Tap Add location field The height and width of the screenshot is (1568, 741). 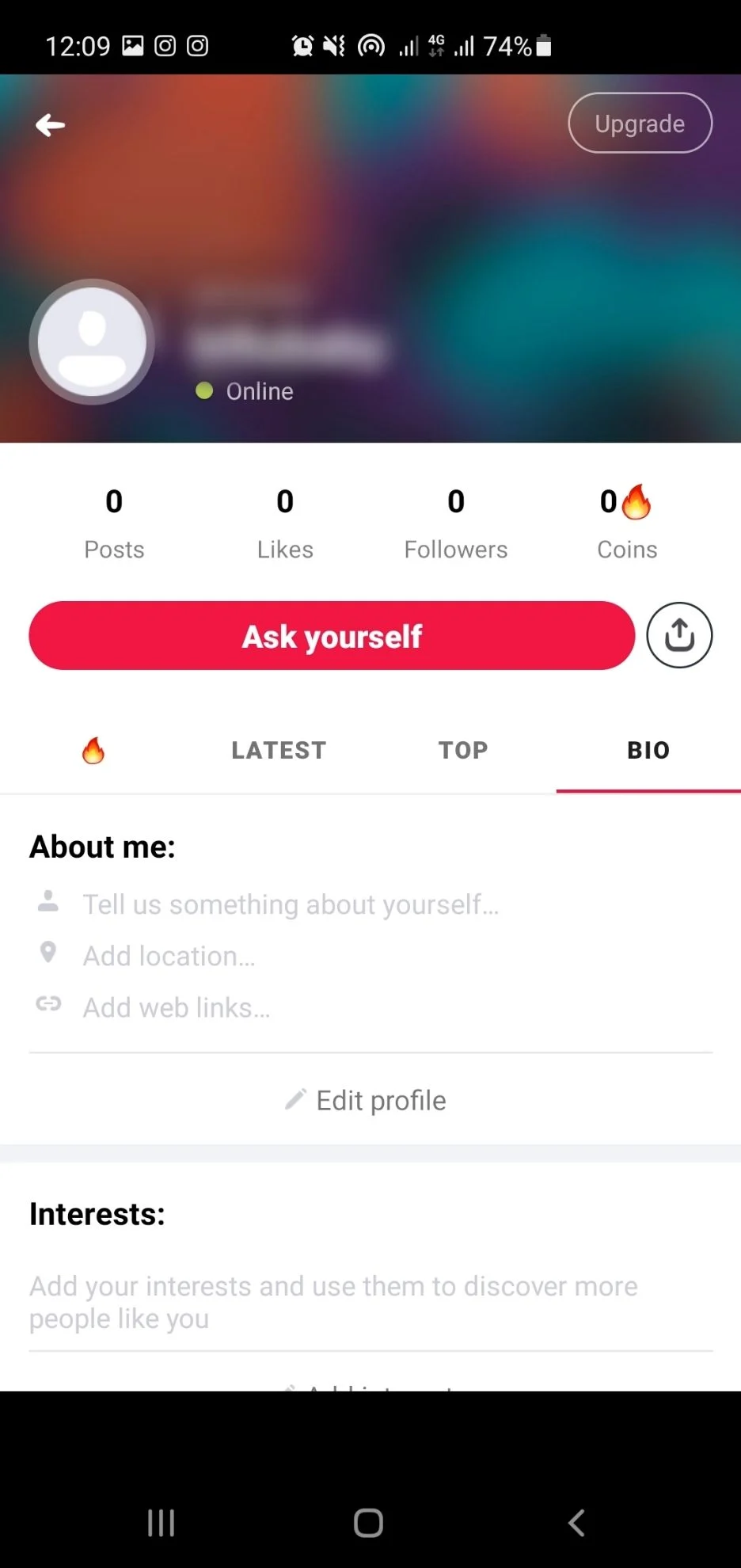[x=169, y=956]
